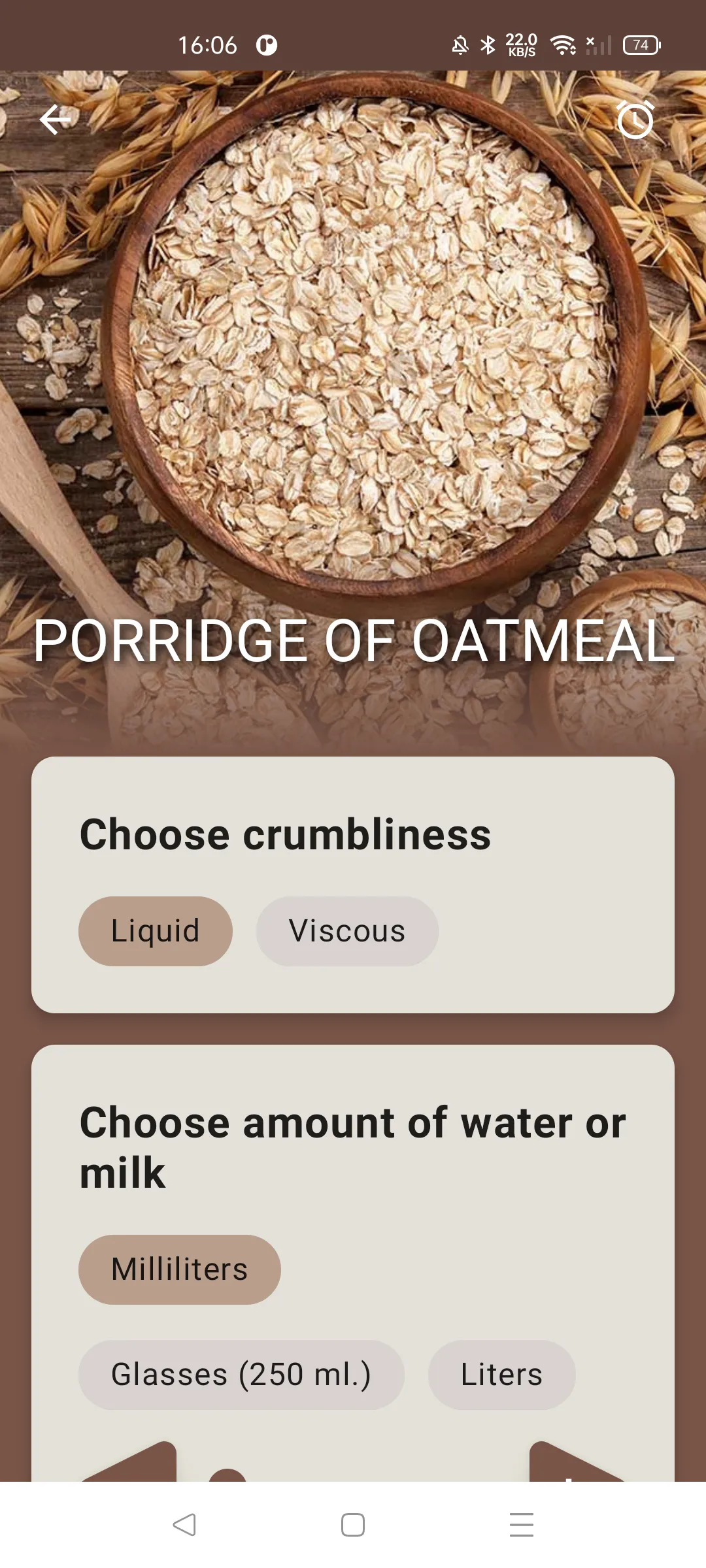Pick Liters as the measurement unit
The height and width of the screenshot is (1568, 706).
(x=502, y=1375)
